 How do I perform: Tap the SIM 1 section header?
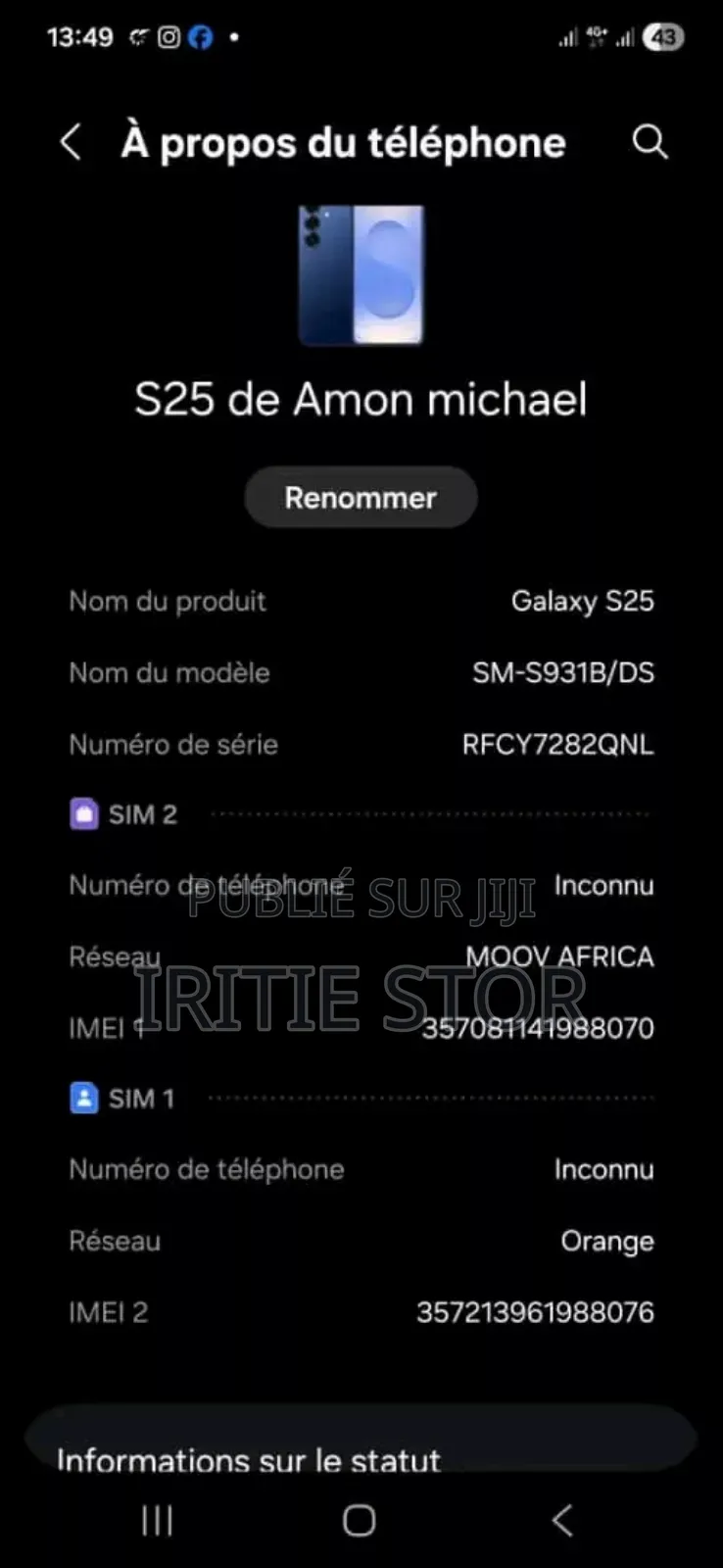tap(141, 1098)
